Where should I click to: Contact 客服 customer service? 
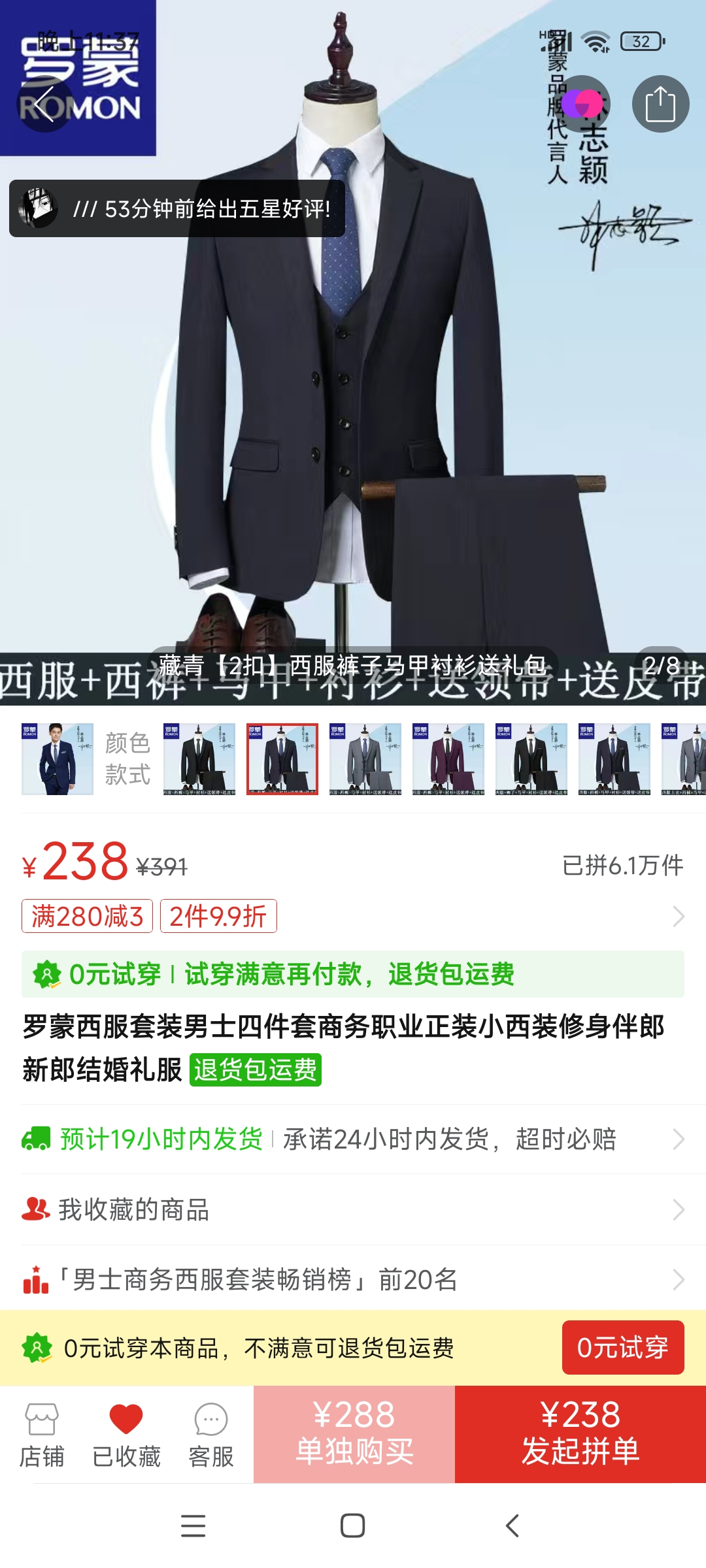211,1435
